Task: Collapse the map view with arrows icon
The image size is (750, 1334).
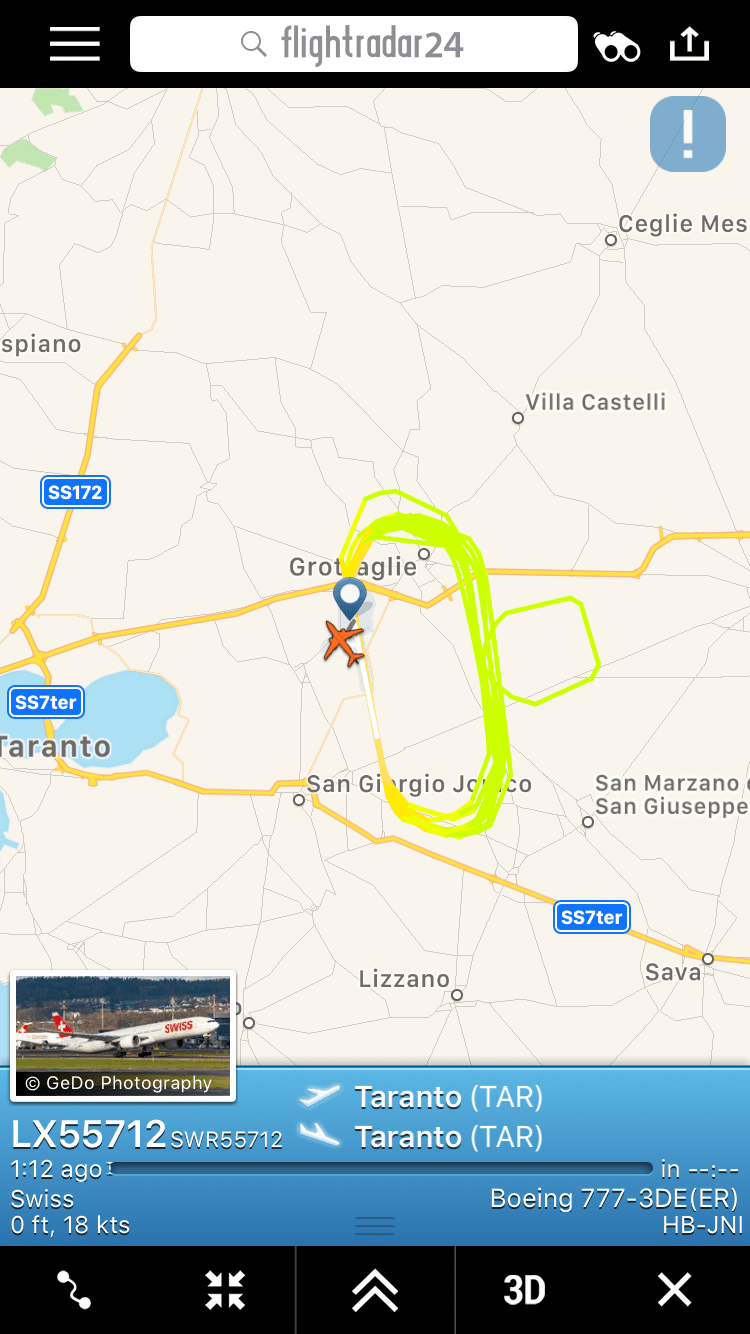Action: [225, 1290]
